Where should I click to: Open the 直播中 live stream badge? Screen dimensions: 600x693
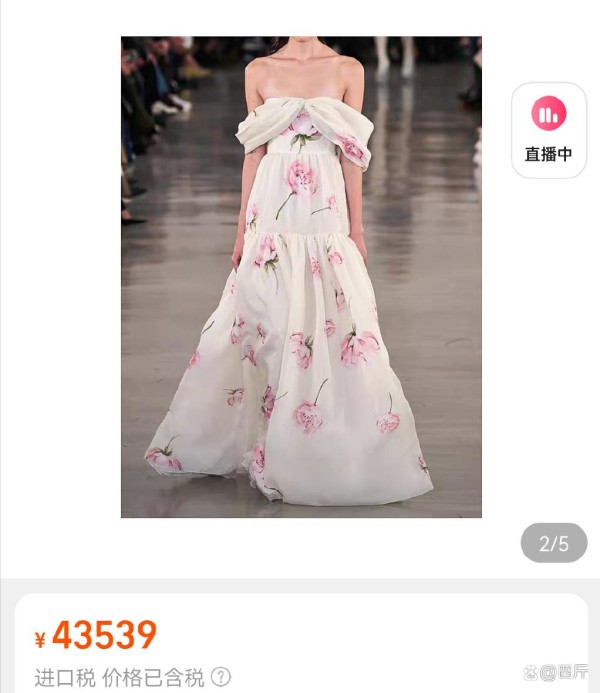pyautogui.click(x=548, y=130)
